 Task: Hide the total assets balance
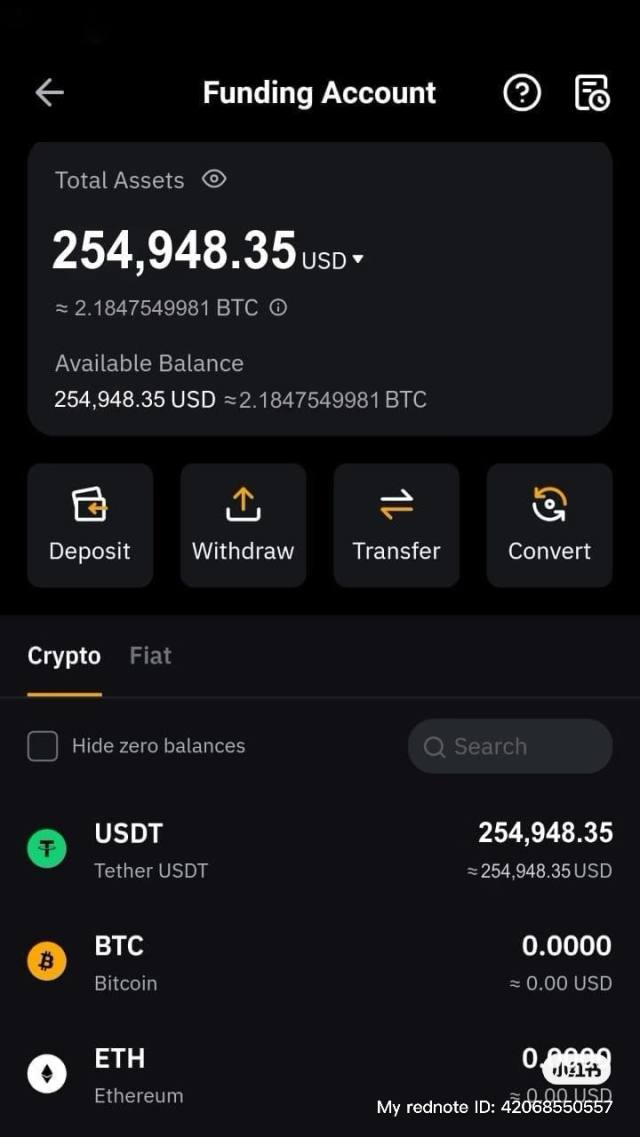point(214,180)
